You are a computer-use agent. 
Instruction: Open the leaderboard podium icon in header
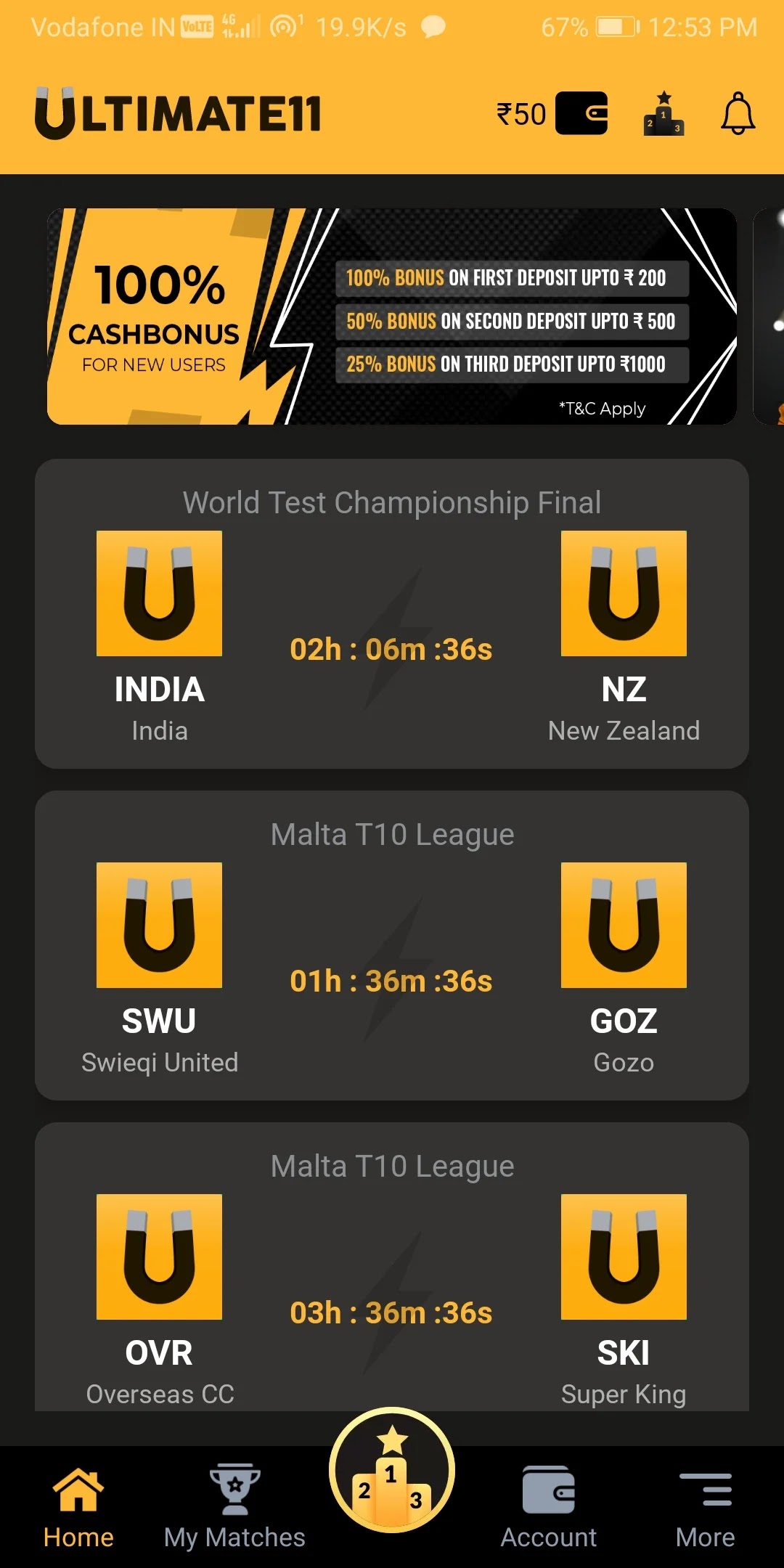[x=663, y=114]
